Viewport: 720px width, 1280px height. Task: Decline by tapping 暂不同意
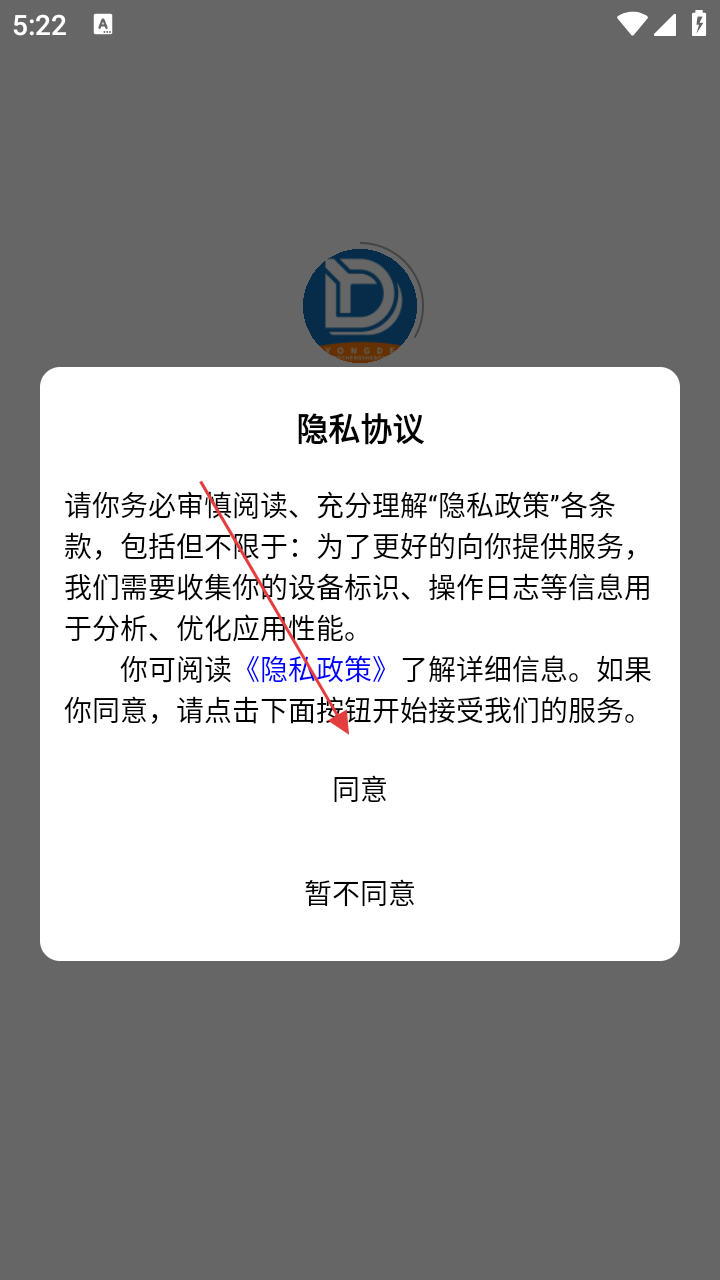pos(360,893)
